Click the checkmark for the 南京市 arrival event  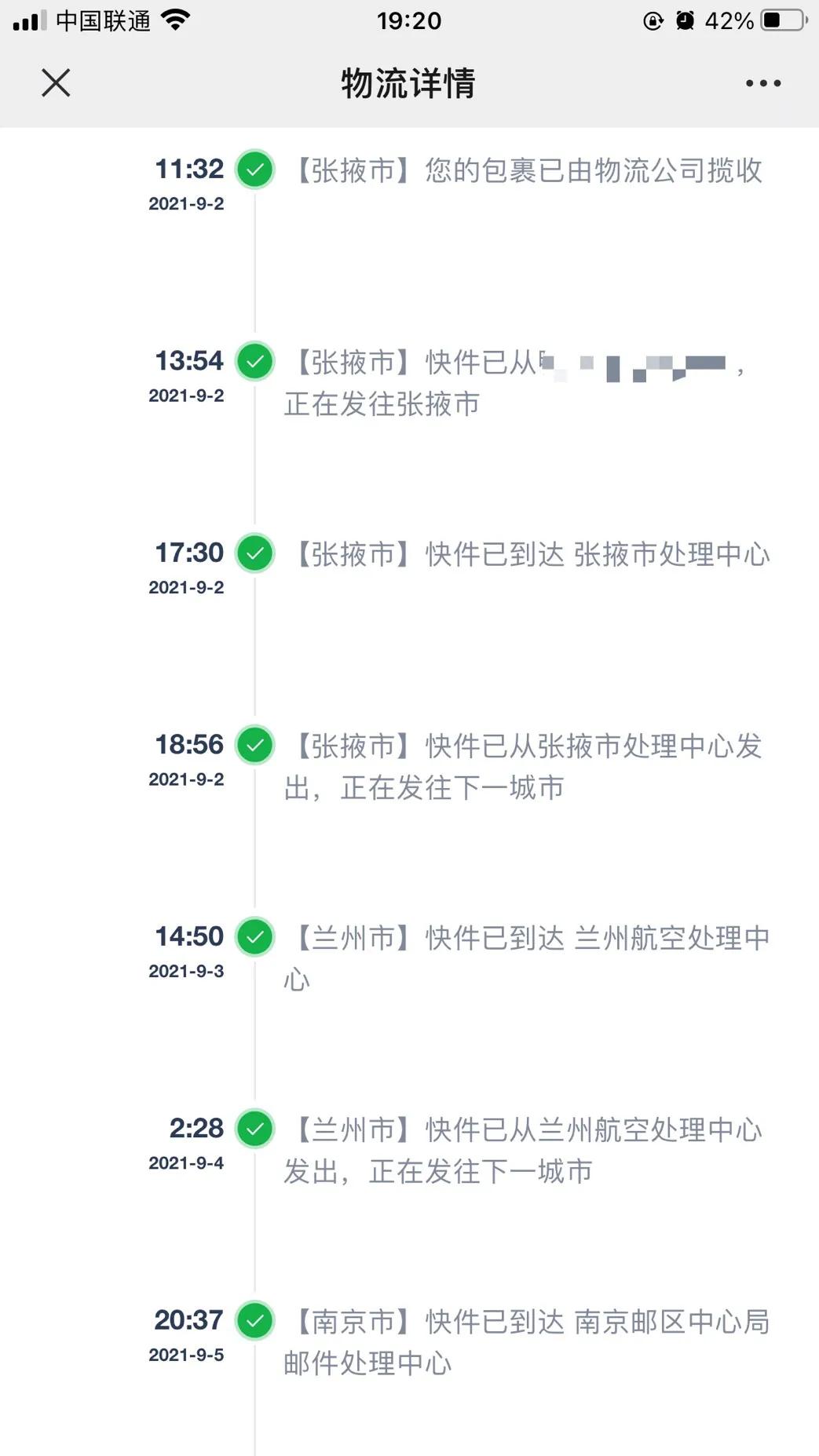[254, 1320]
